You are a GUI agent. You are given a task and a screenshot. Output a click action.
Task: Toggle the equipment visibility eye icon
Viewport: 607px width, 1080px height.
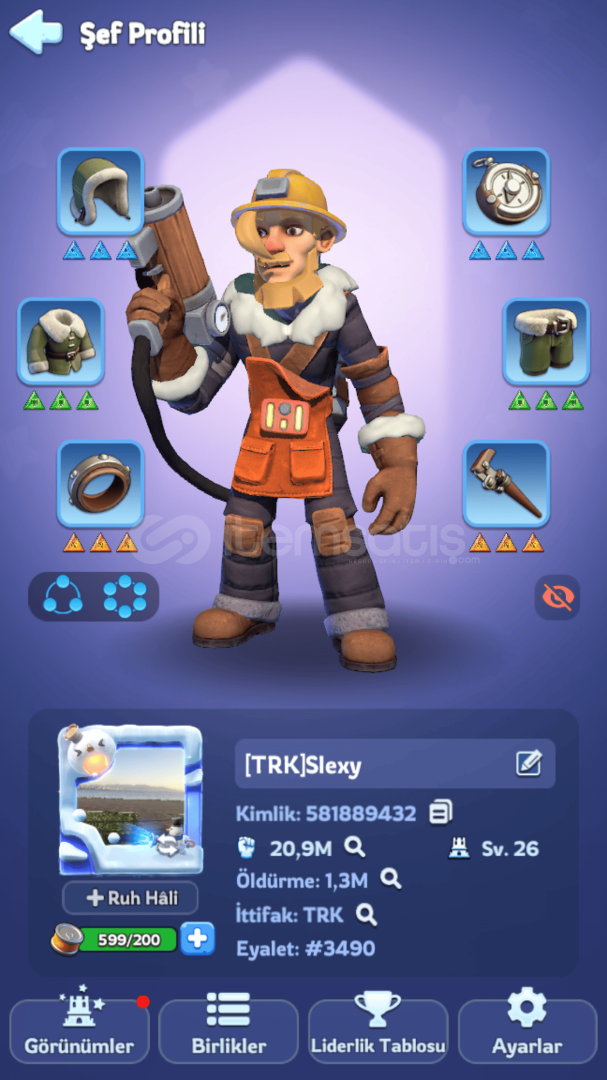[x=558, y=597]
